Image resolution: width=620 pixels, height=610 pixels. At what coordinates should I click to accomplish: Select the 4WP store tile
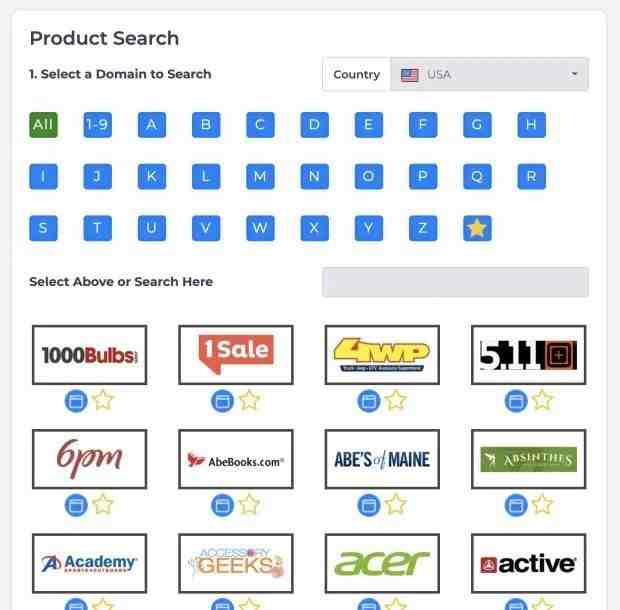click(x=382, y=354)
